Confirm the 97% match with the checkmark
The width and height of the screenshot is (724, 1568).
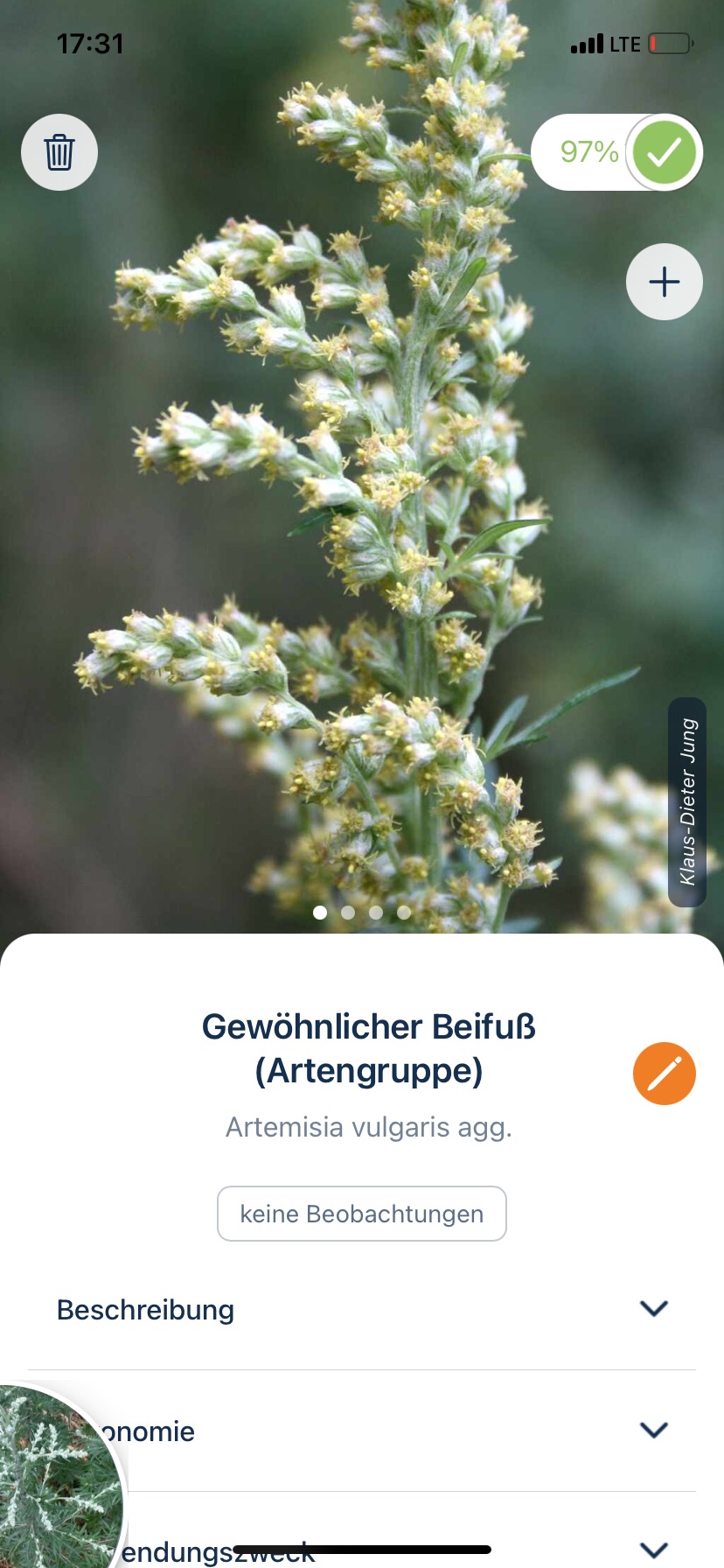pos(664,152)
